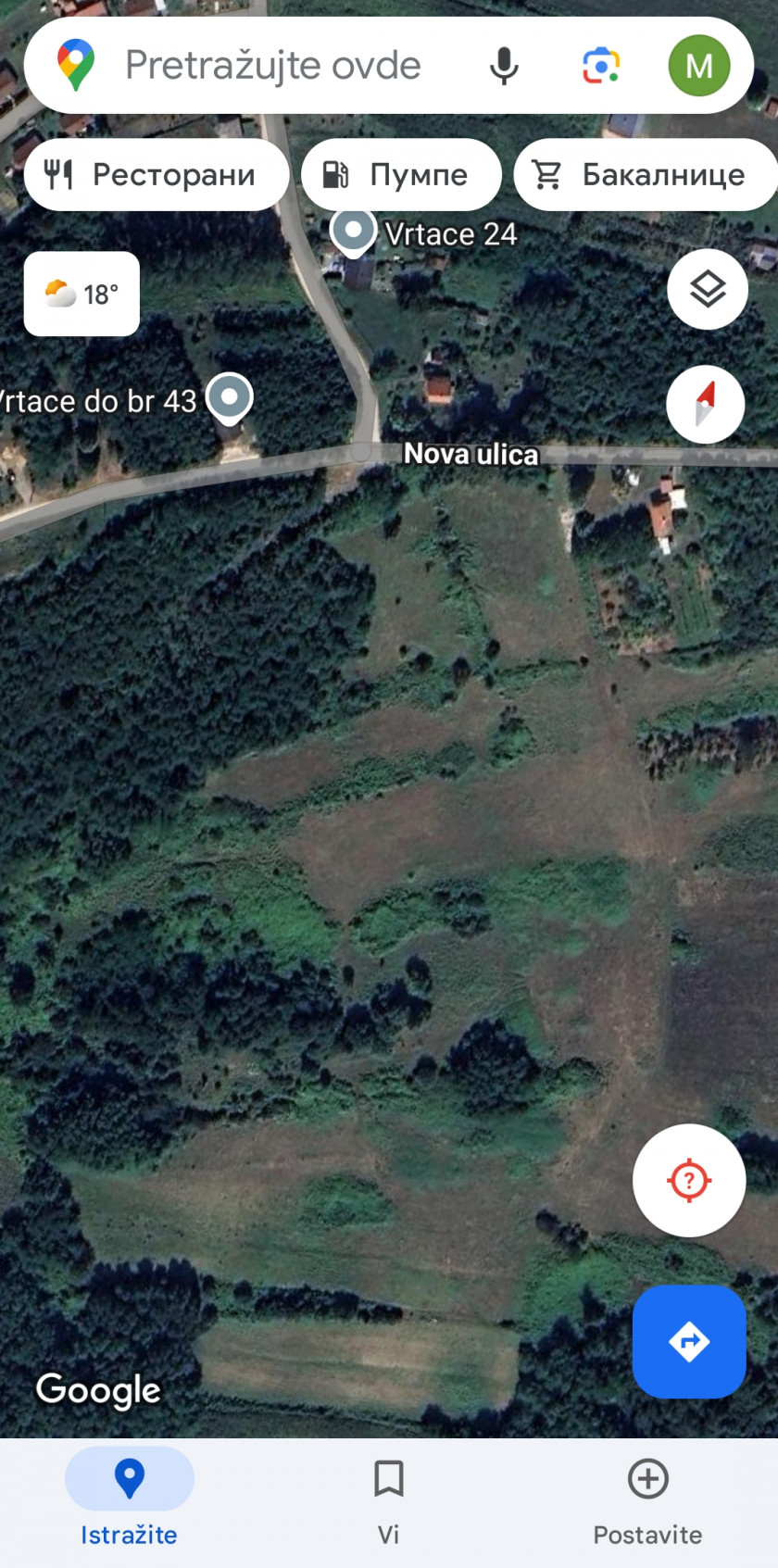Screen dimensions: 778x1568
Task: Select the Бакалнице groceries chip
Action: [646, 174]
